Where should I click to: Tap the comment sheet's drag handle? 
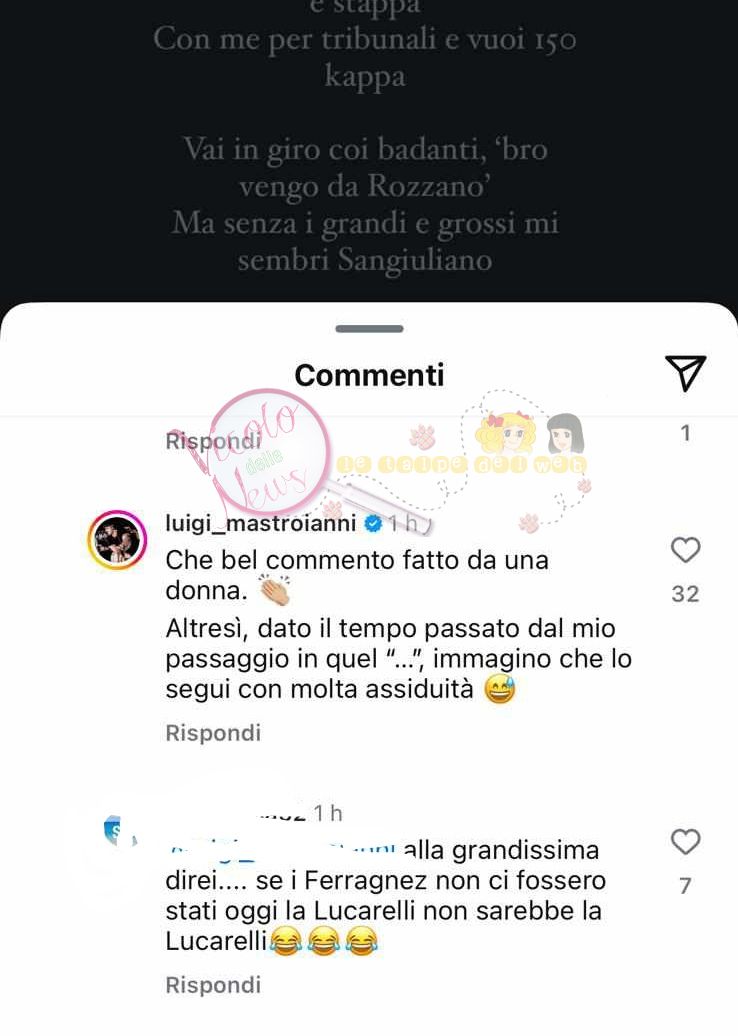[369, 329]
